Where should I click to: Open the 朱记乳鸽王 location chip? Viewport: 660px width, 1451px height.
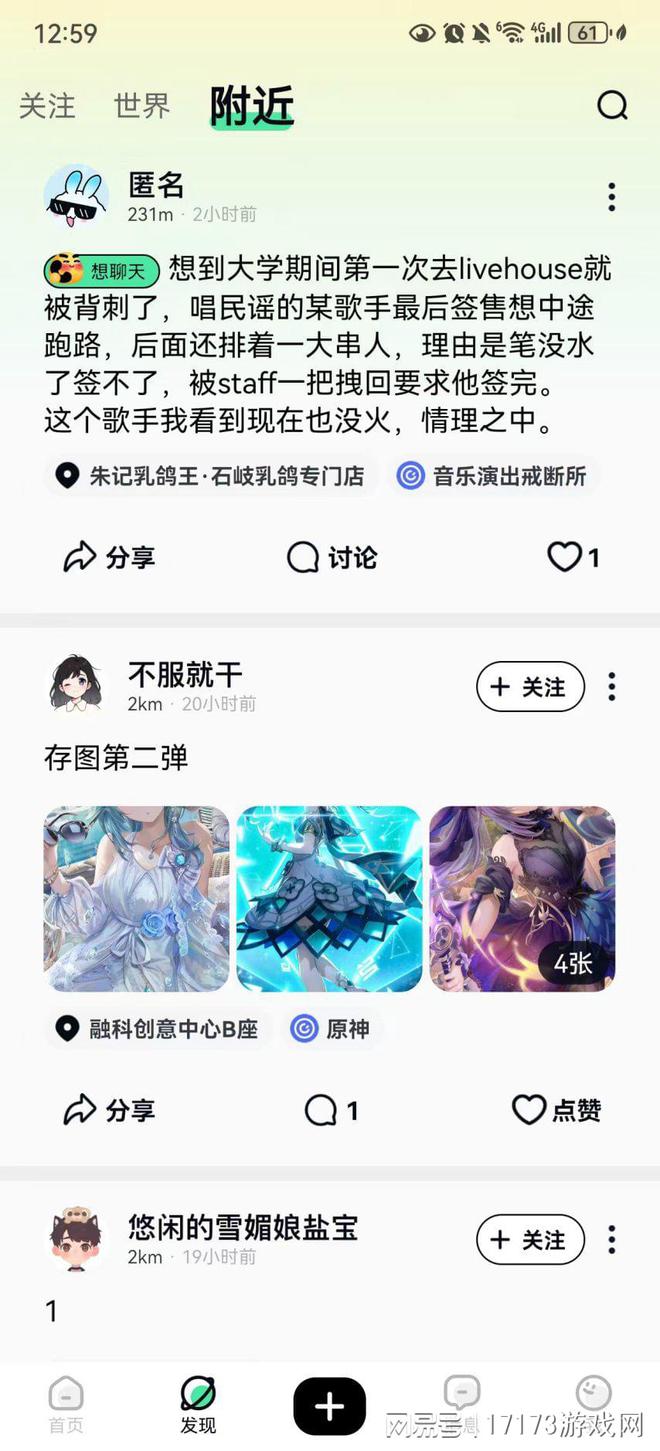[x=211, y=476]
